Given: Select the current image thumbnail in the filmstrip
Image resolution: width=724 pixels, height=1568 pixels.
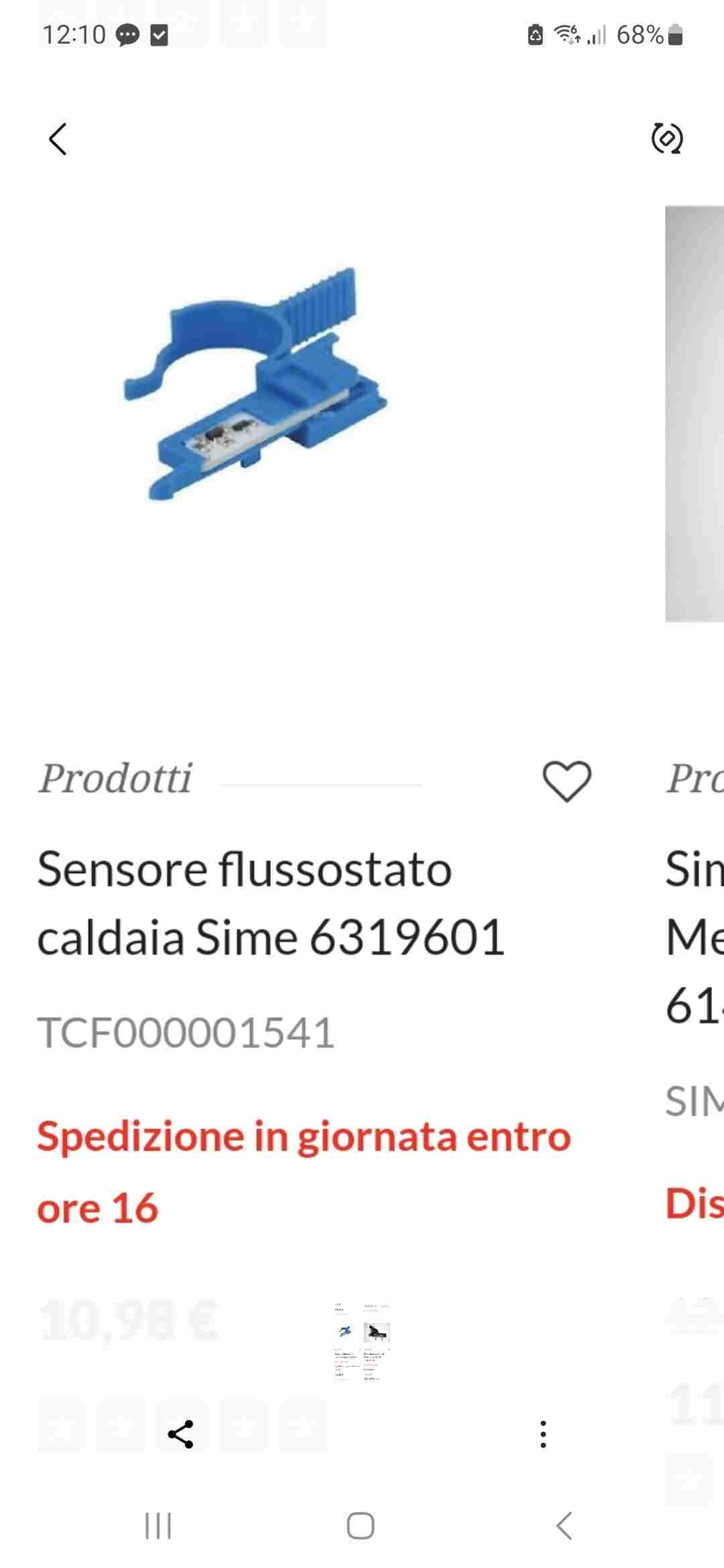Looking at the screenshot, I should click(361, 1343).
